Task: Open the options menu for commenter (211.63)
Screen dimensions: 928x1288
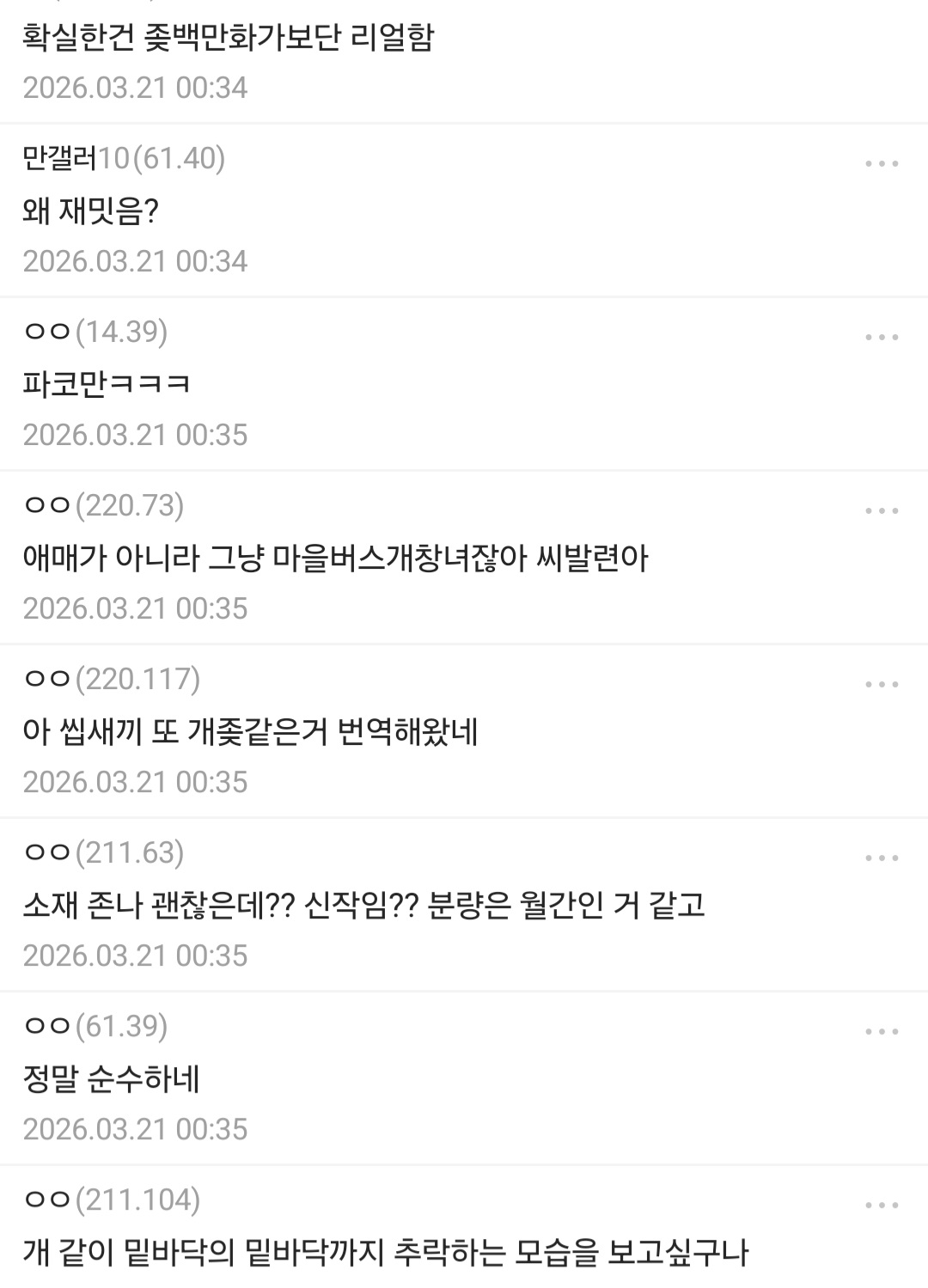Action: click(x=882, y=858)
